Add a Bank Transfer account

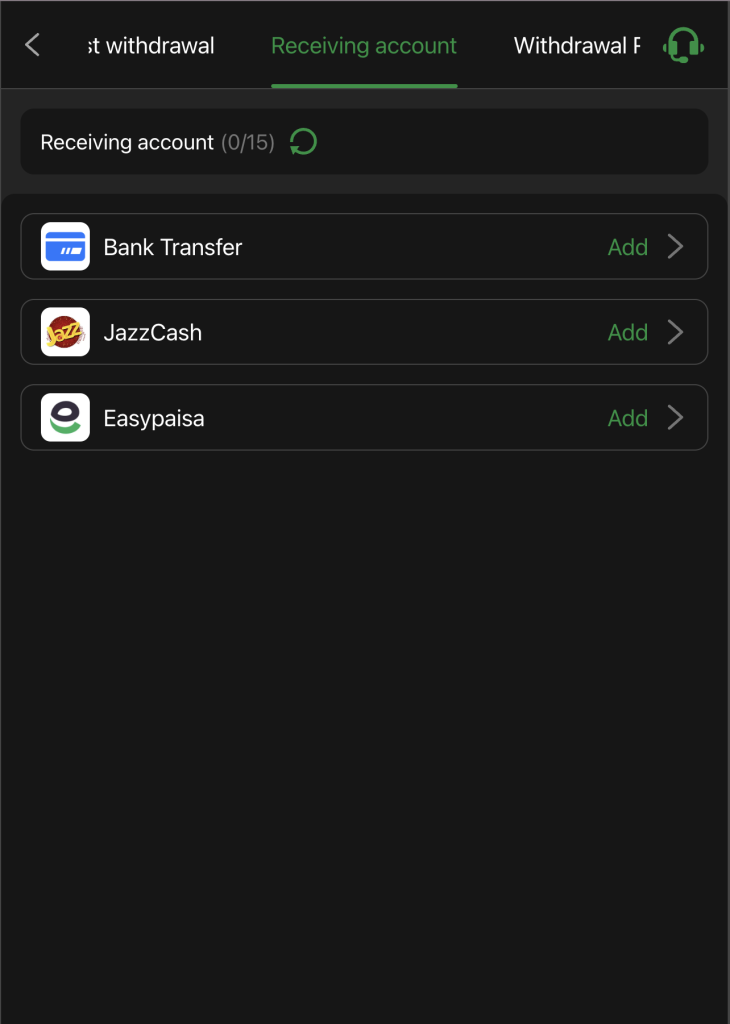point(627,246)
